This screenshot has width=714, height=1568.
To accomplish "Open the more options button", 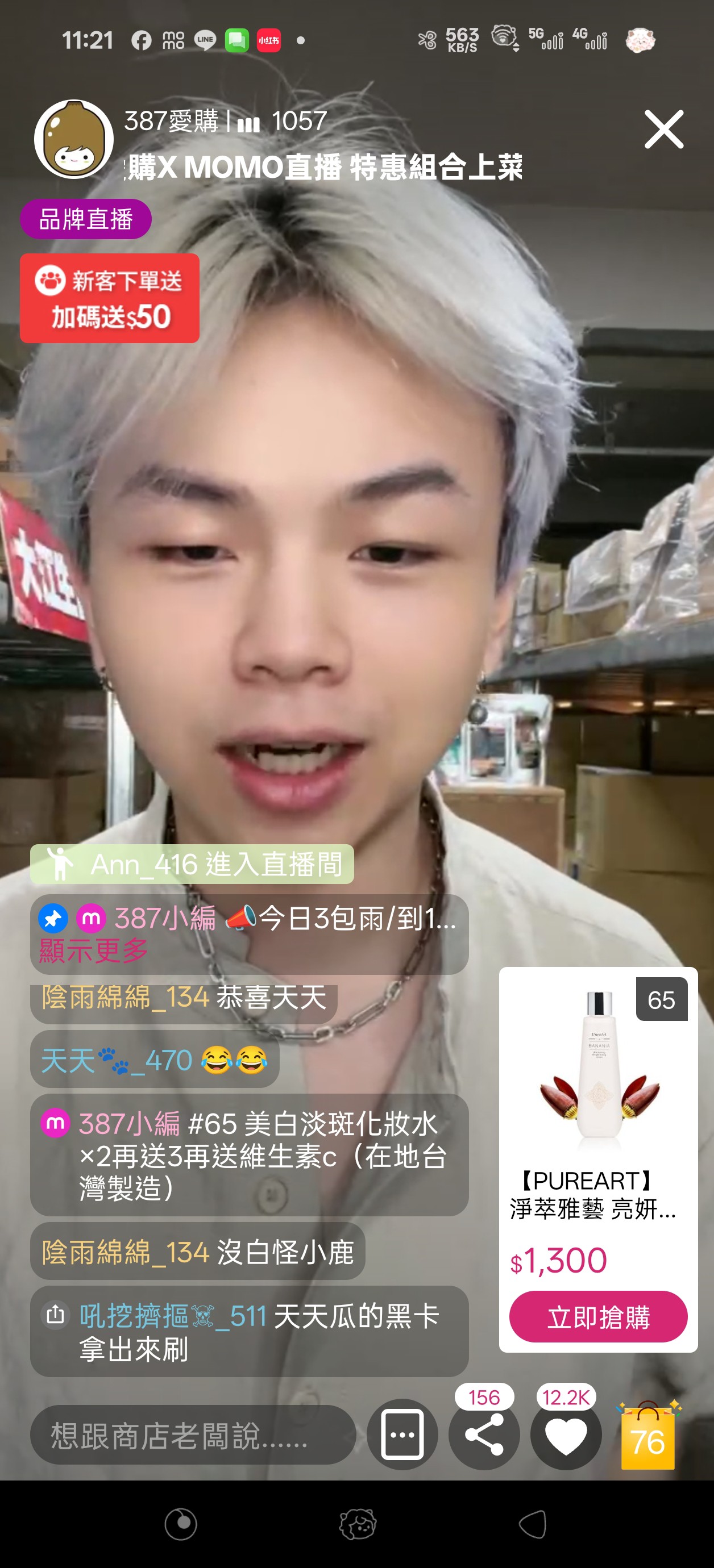I will click(402, 1434).
